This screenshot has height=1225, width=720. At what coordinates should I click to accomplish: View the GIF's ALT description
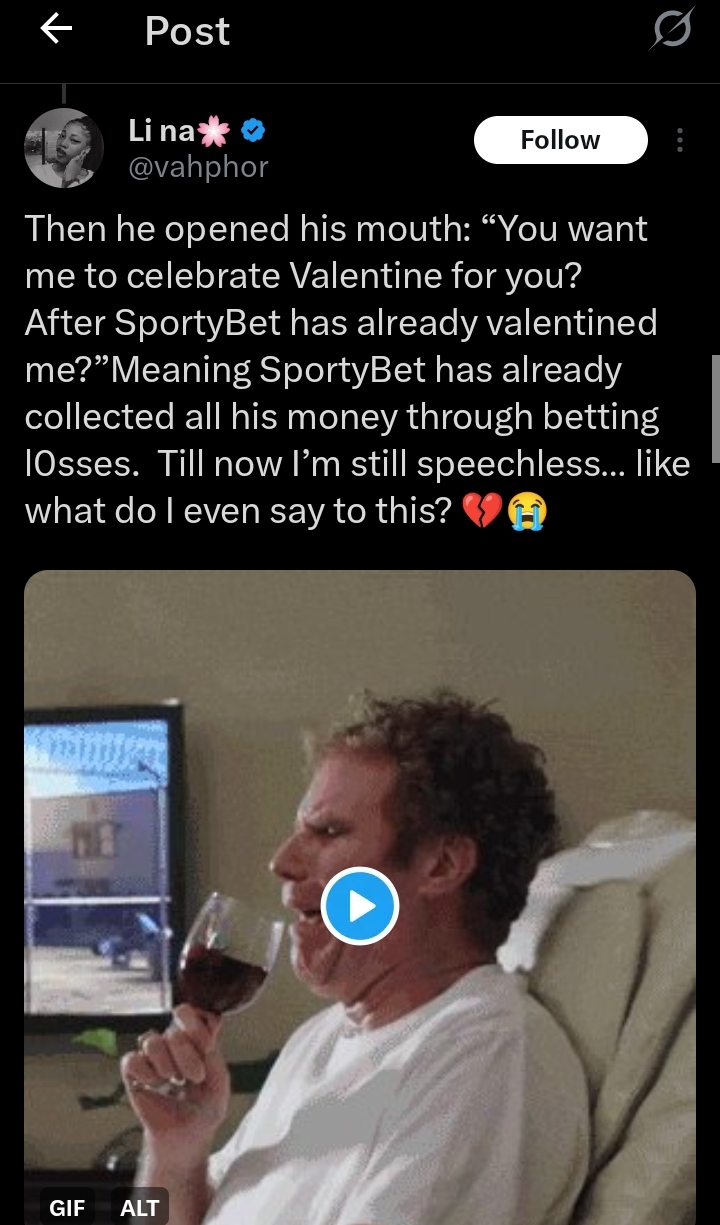click(x=139, y=1207)
